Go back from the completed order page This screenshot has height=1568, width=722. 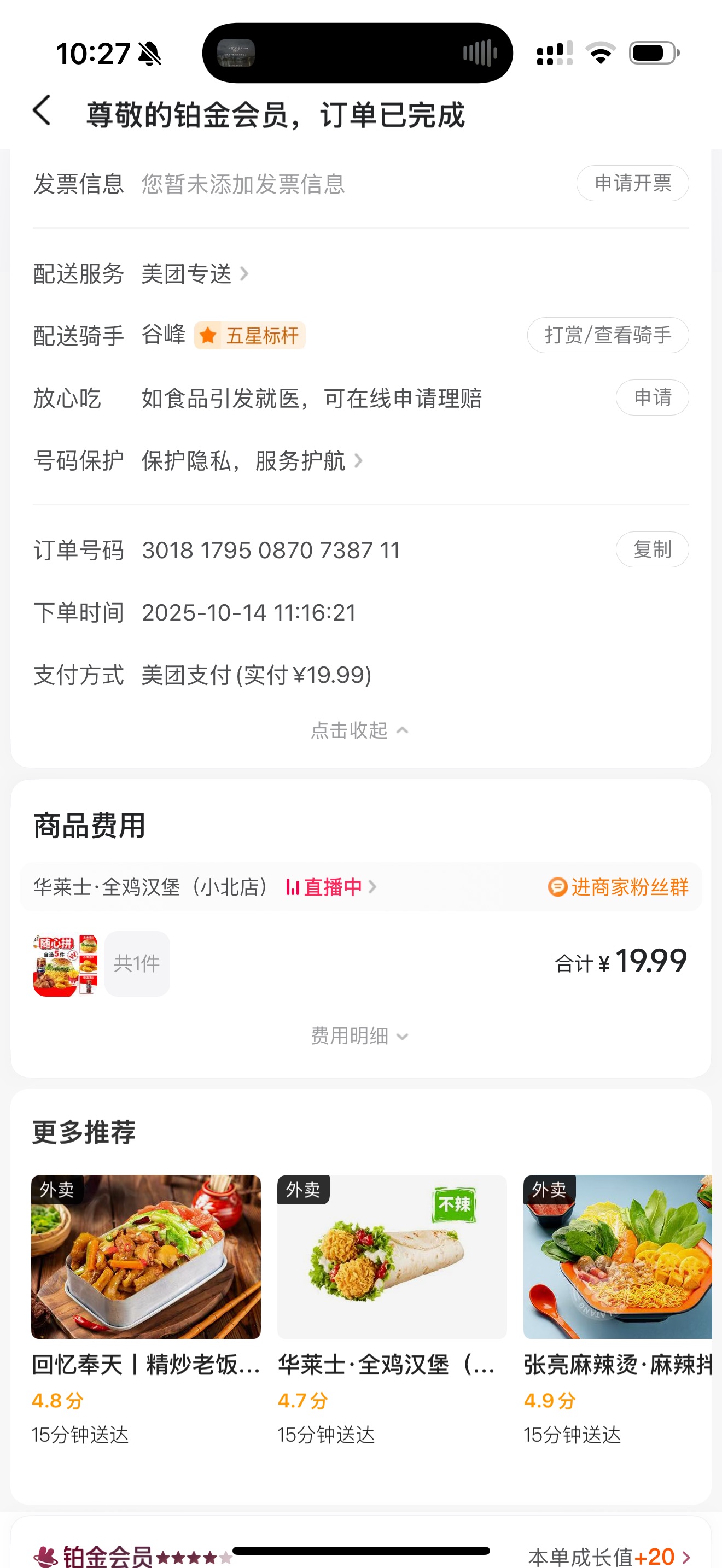point(42,112)
